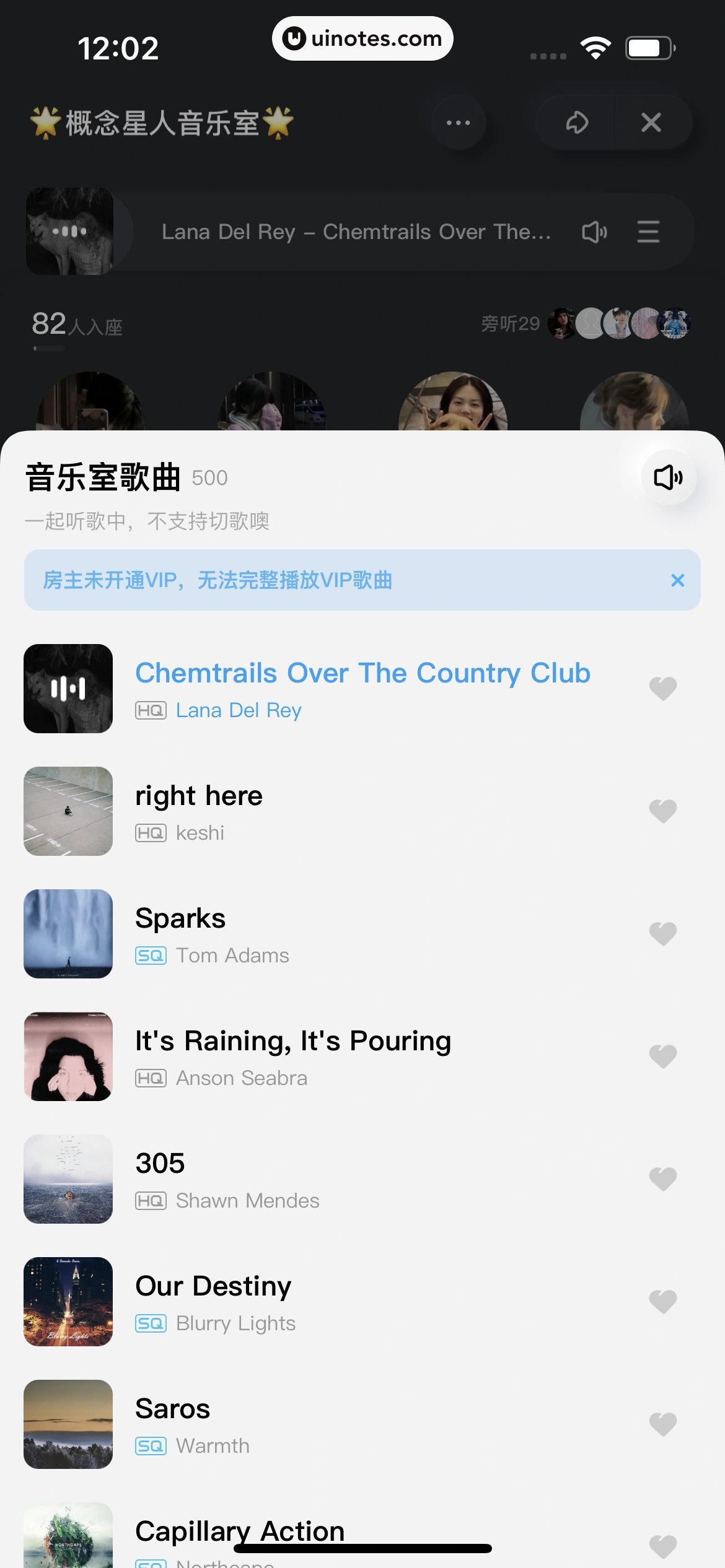Tap the 旁听29 listener avatars
The width and height of the screenshot is (725, 1568).
613,323
